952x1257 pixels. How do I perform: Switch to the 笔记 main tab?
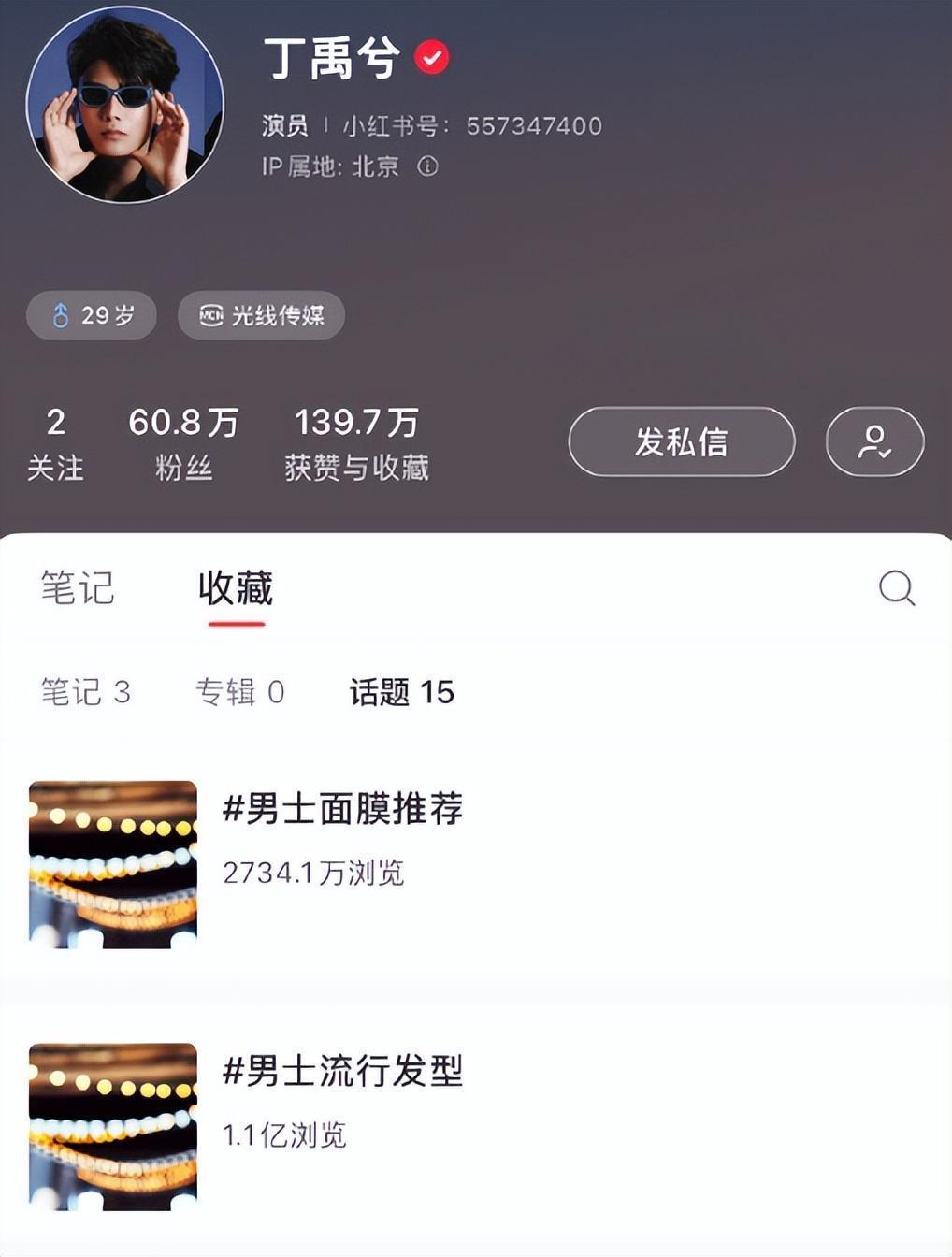click(78, 588)
